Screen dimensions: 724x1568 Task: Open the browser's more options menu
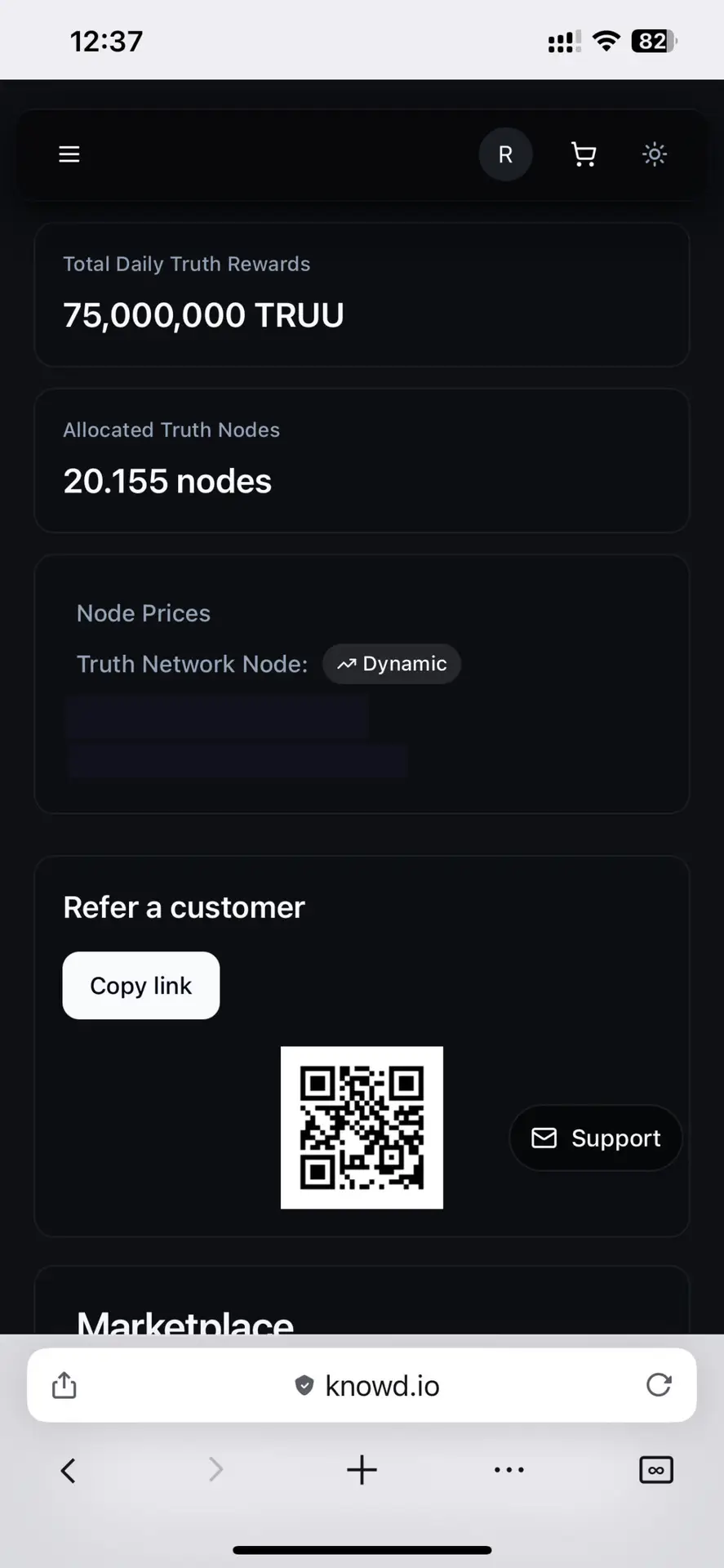(509, 1471)
